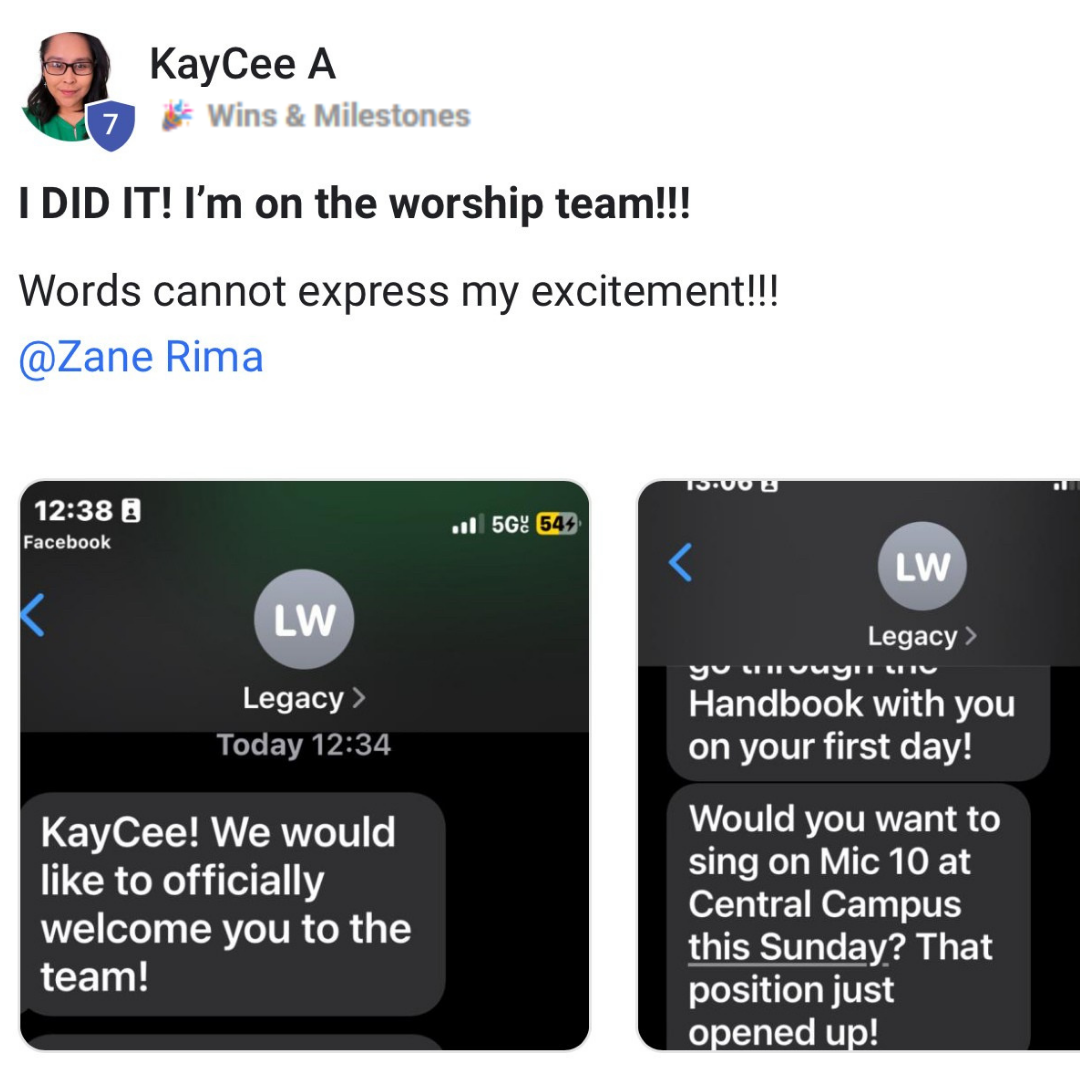Open the @Zane Rima mention
This screenshot has height=1080, width=1080.
(x=141, y=357)
